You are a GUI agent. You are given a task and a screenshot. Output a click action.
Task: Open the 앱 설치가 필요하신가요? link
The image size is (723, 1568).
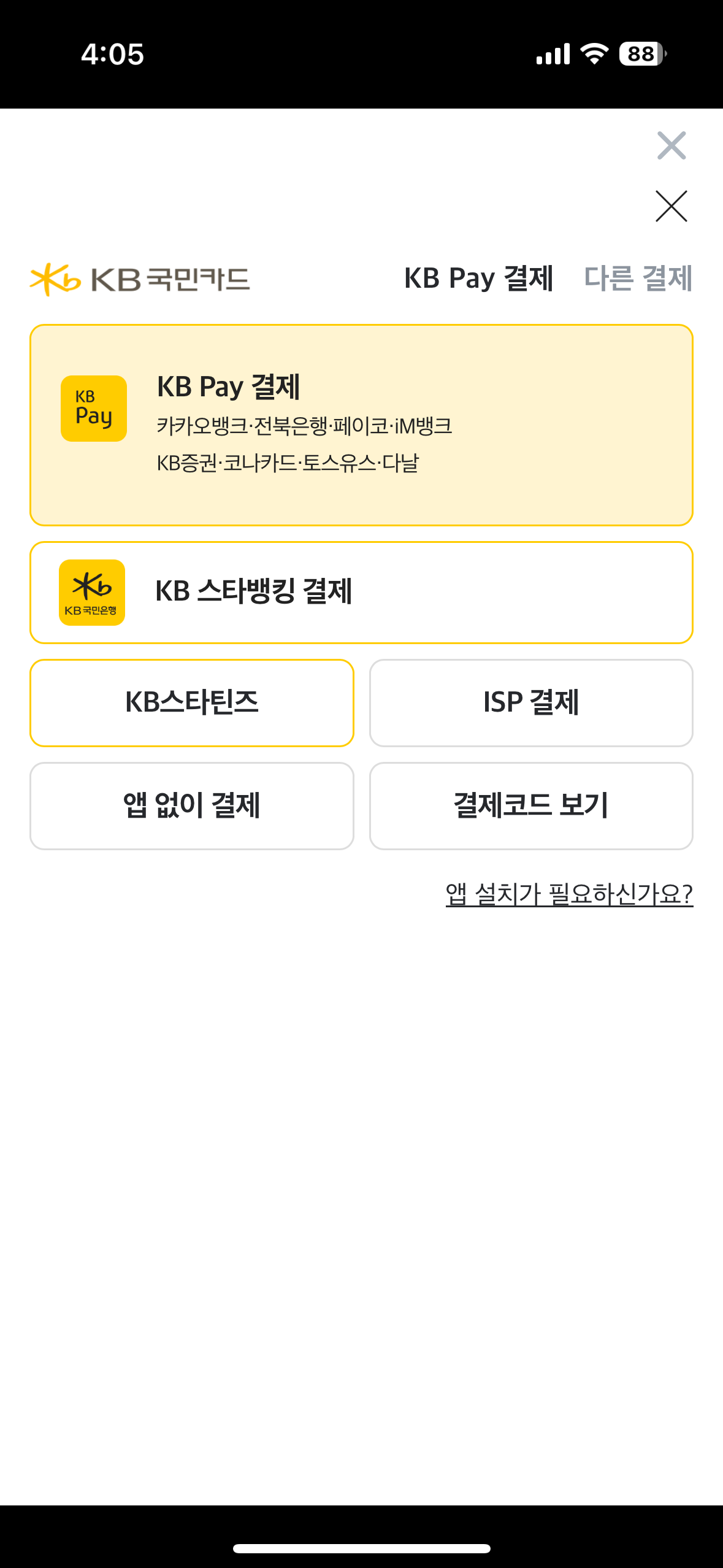[569, 894]
